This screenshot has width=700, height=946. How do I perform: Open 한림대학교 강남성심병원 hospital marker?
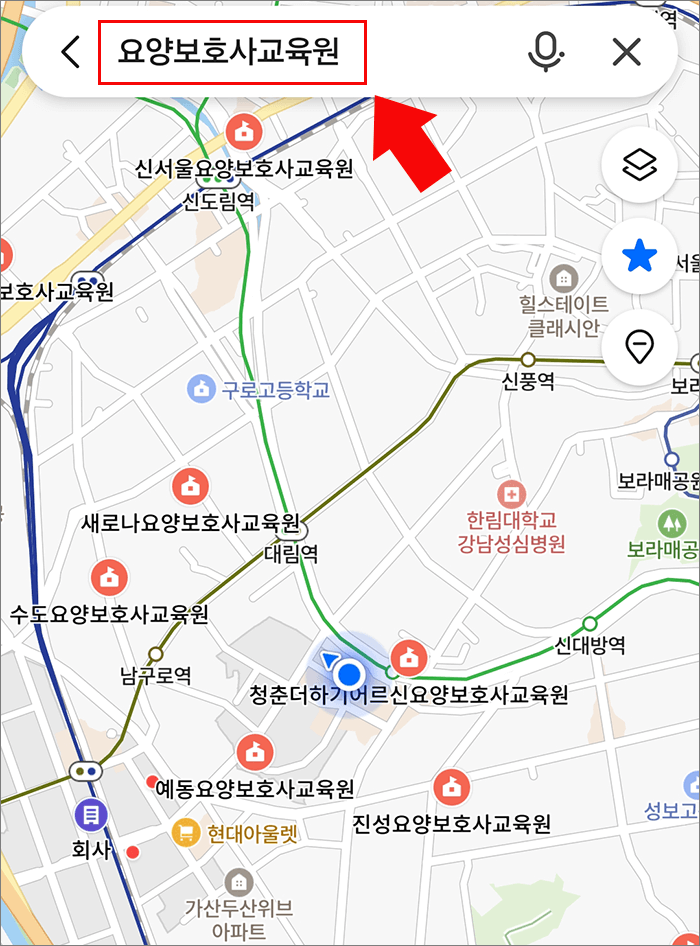click(x=511, y=494)
